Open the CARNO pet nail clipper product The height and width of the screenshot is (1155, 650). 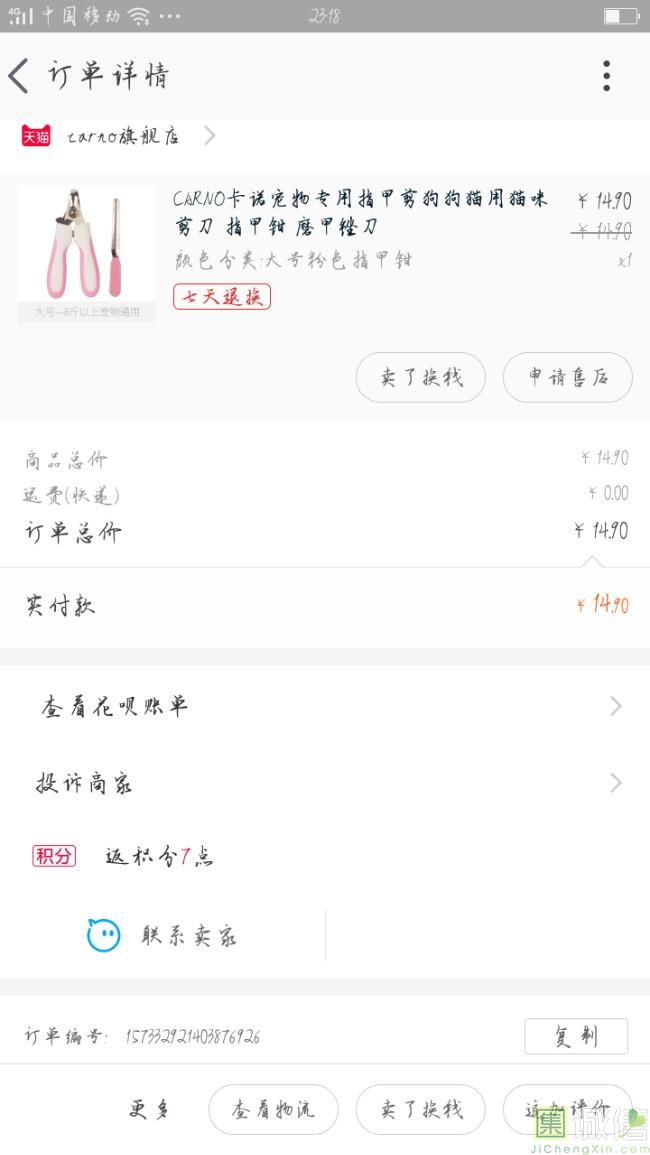click(360, 213)
